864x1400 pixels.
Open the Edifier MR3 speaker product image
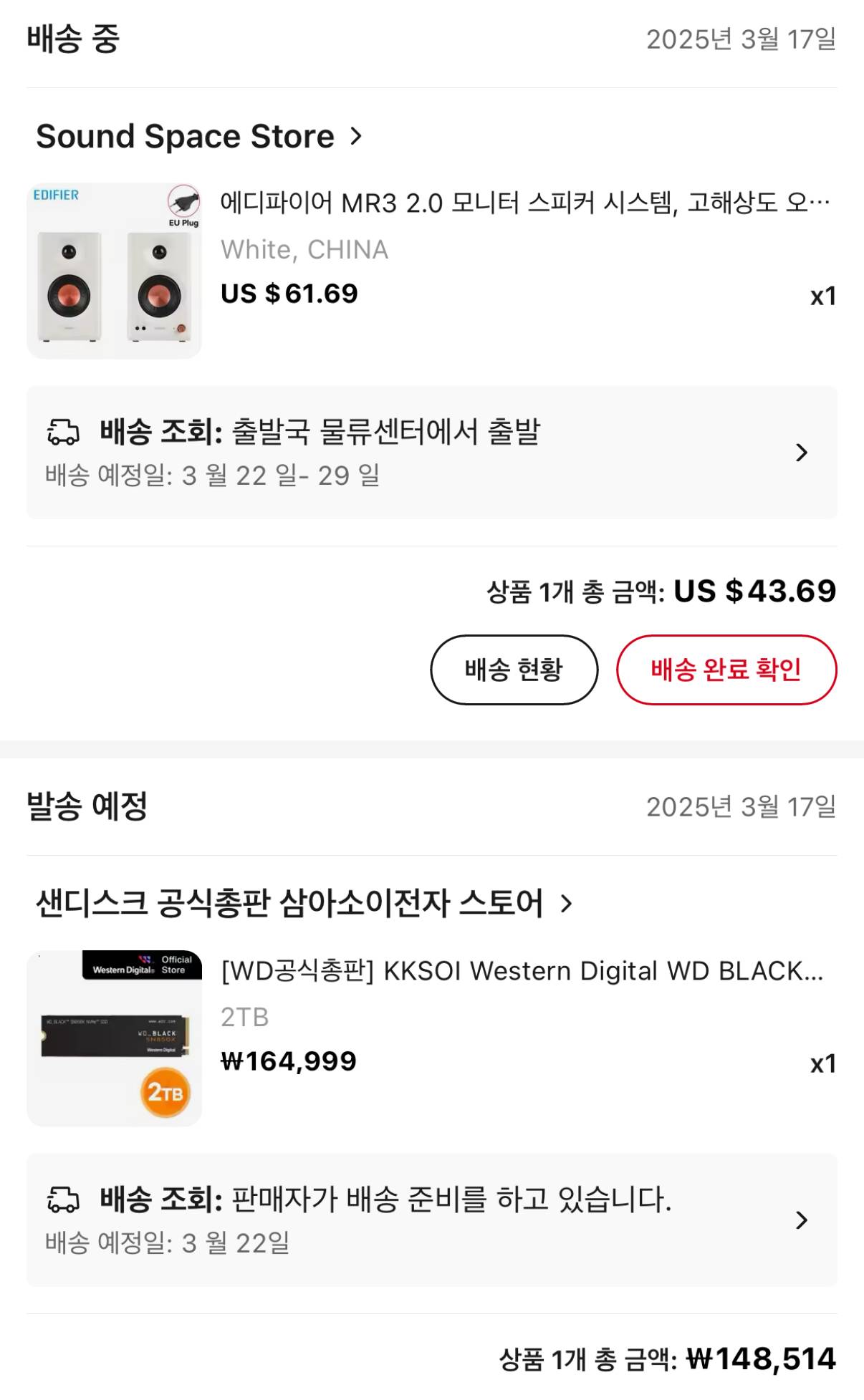(x=114, y=271)
